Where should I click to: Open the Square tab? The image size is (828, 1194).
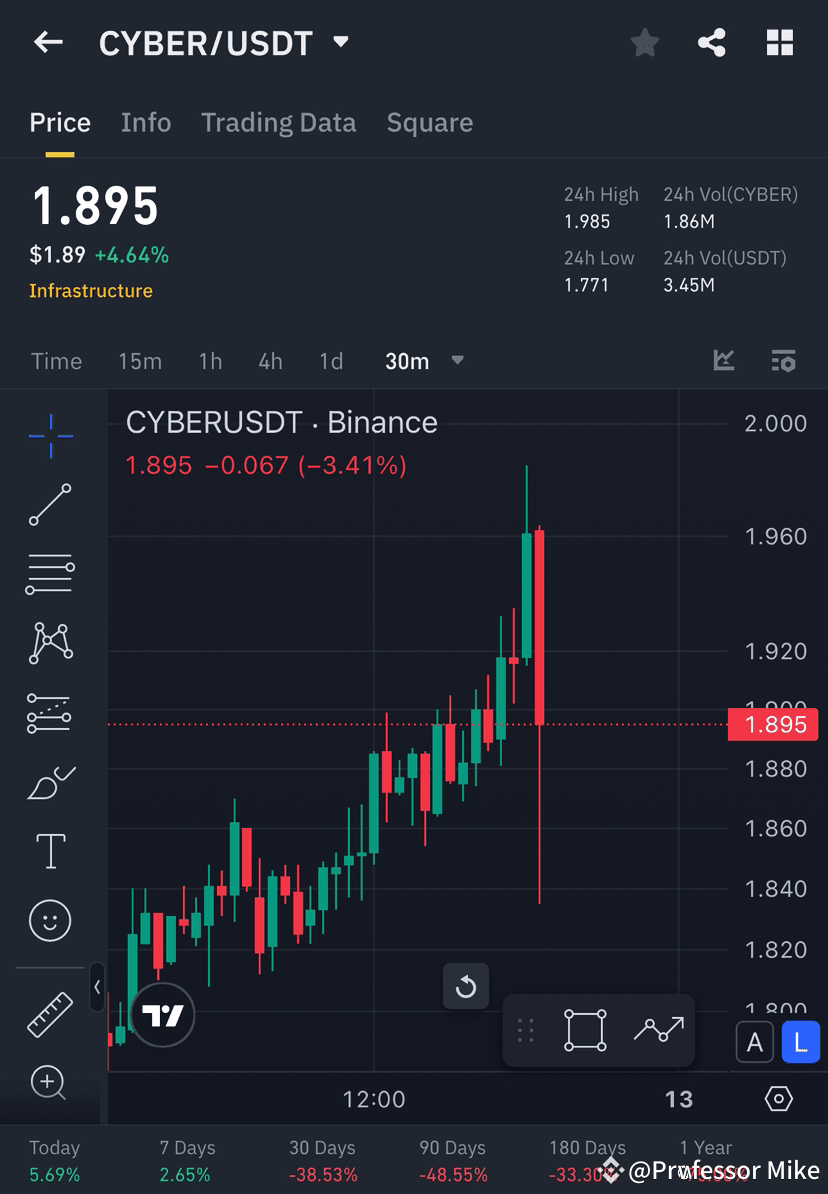[x=429, y=122]
